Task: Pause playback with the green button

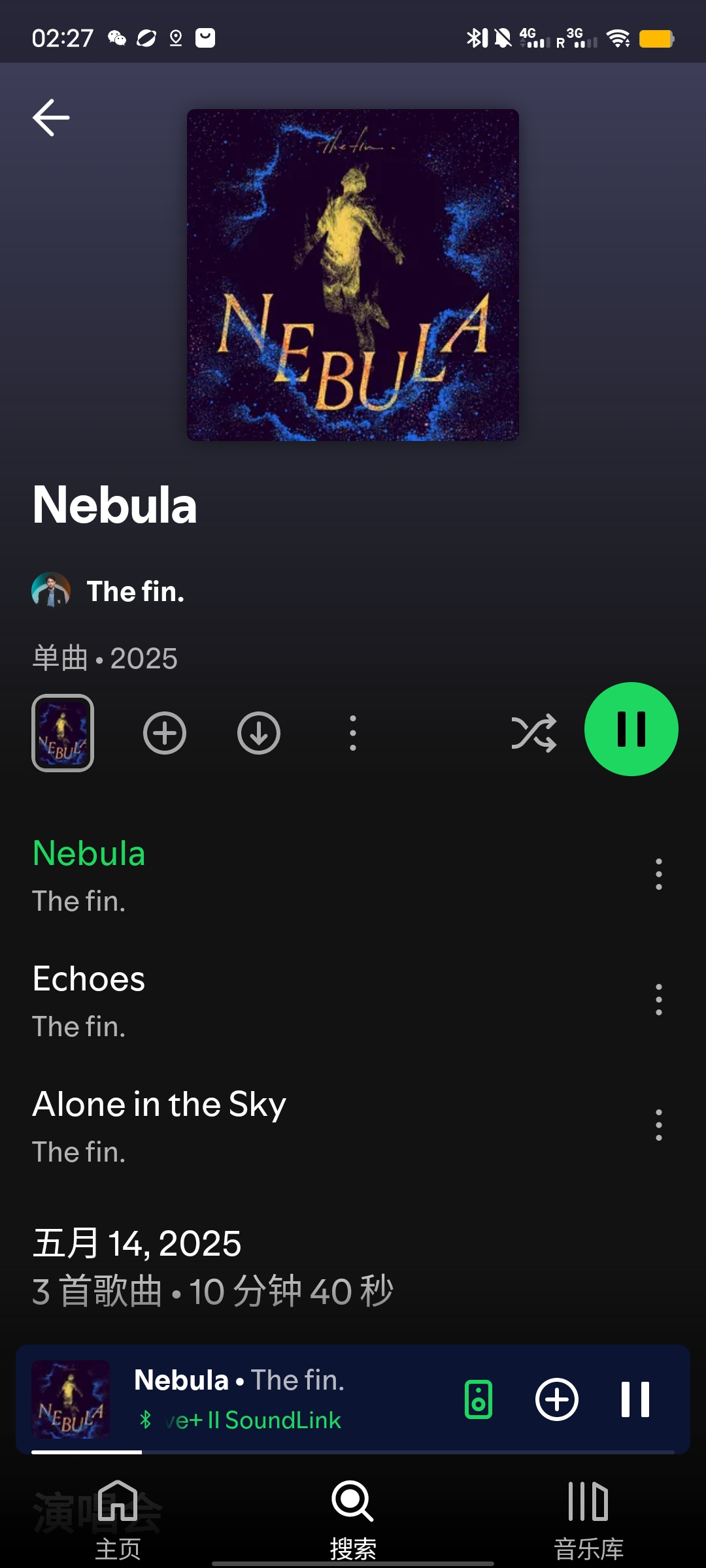Action: (x=631, y=729)
